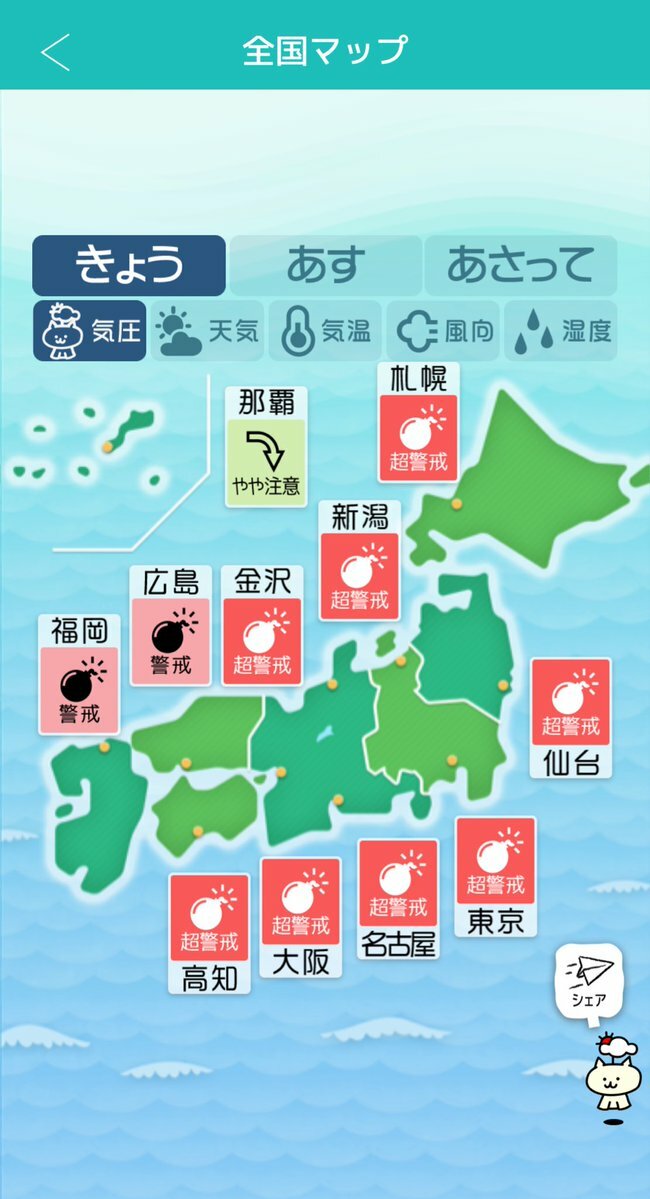Share the map with the シェア button

[588, 982]
